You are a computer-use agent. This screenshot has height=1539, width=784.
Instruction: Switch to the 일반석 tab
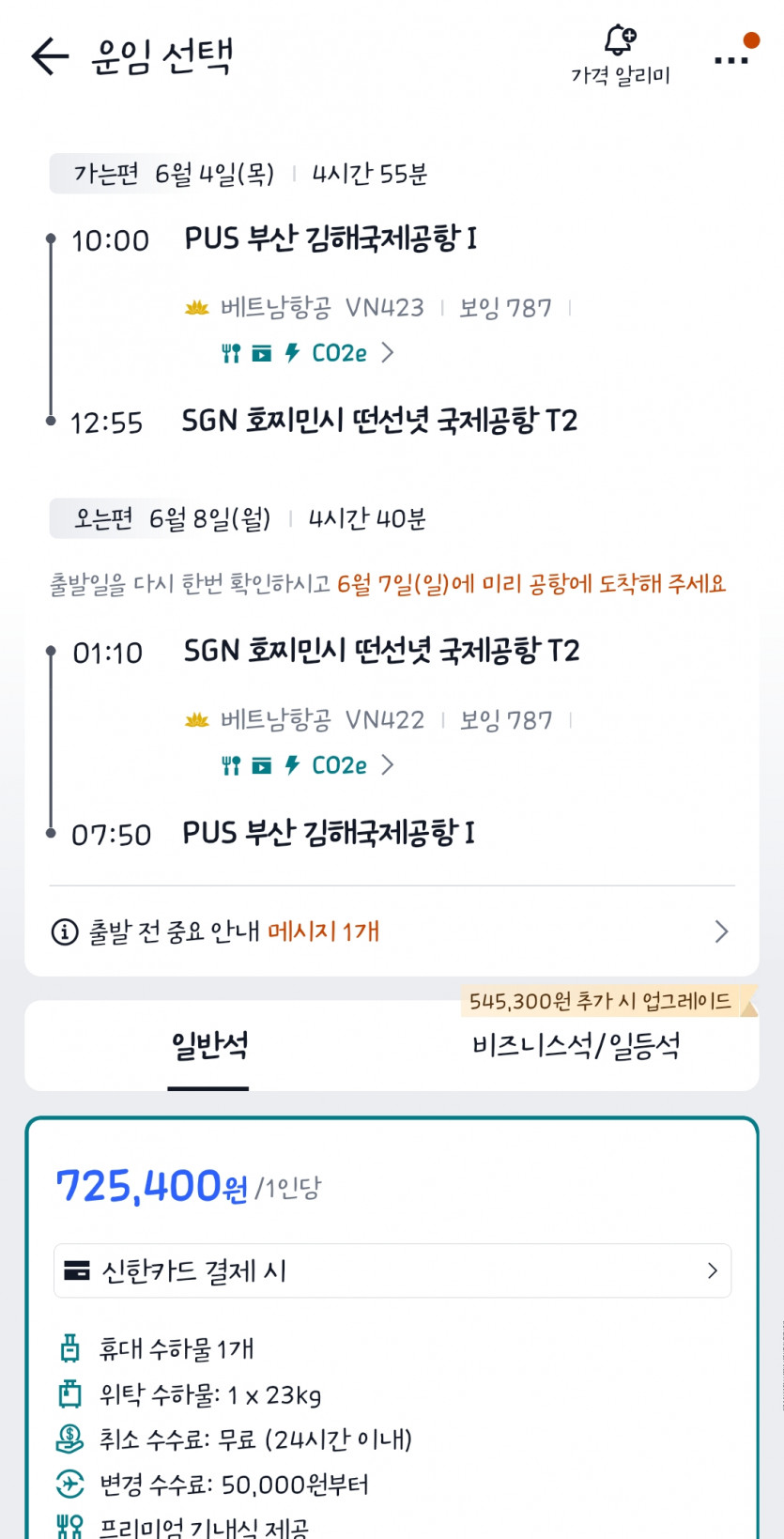tap(208, 1046)
